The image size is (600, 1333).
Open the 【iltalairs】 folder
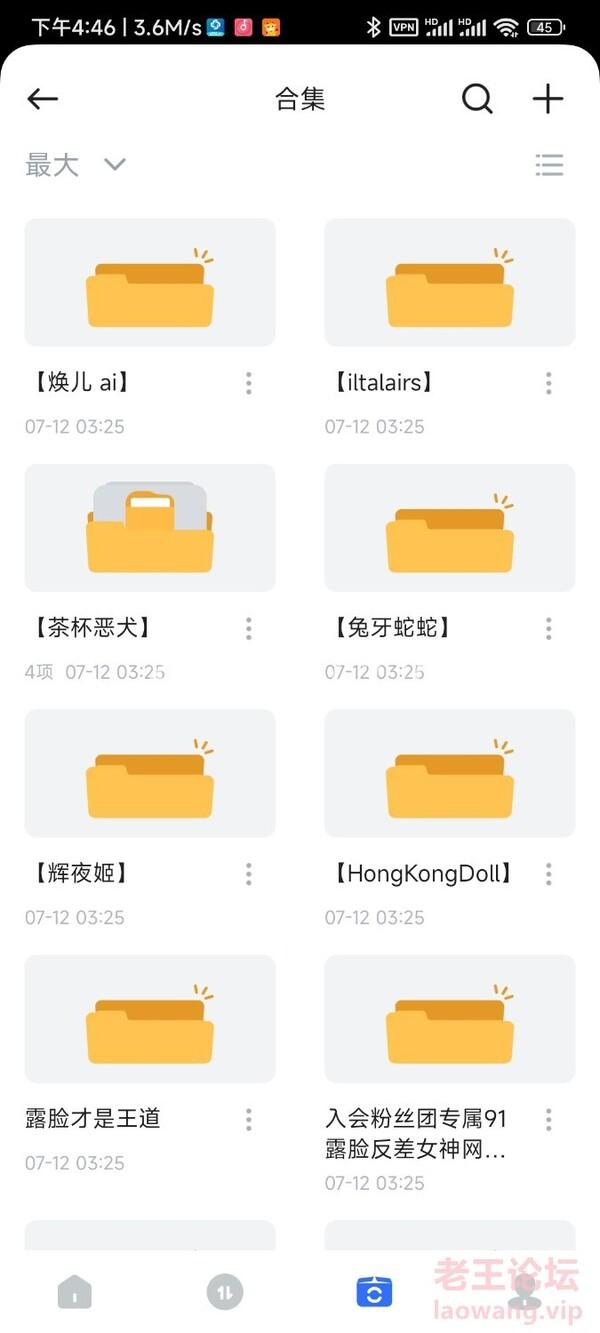[450, 283]
